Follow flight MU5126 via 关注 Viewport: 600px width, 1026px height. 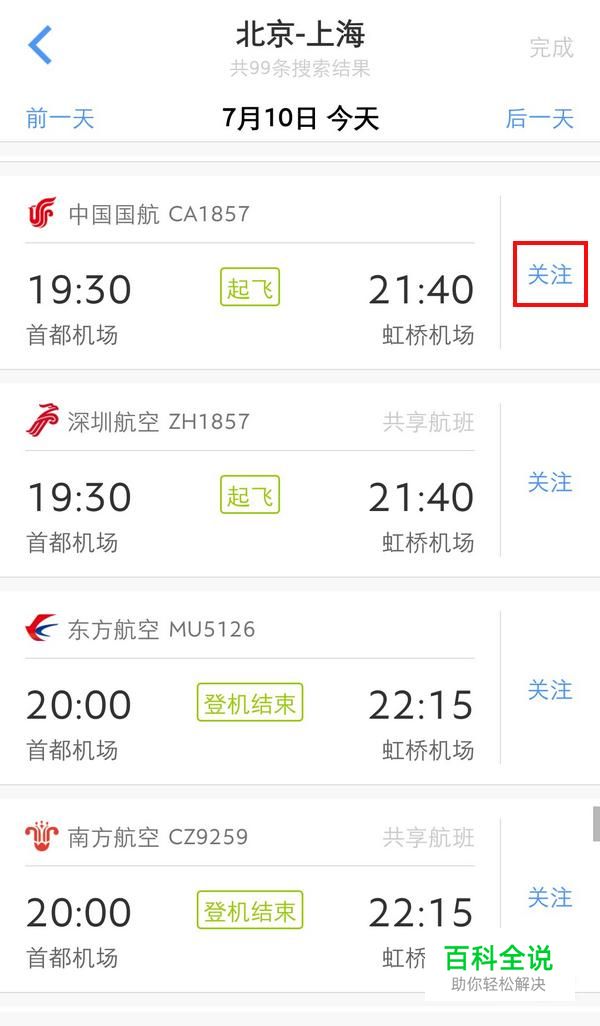(x=550, y=690)
